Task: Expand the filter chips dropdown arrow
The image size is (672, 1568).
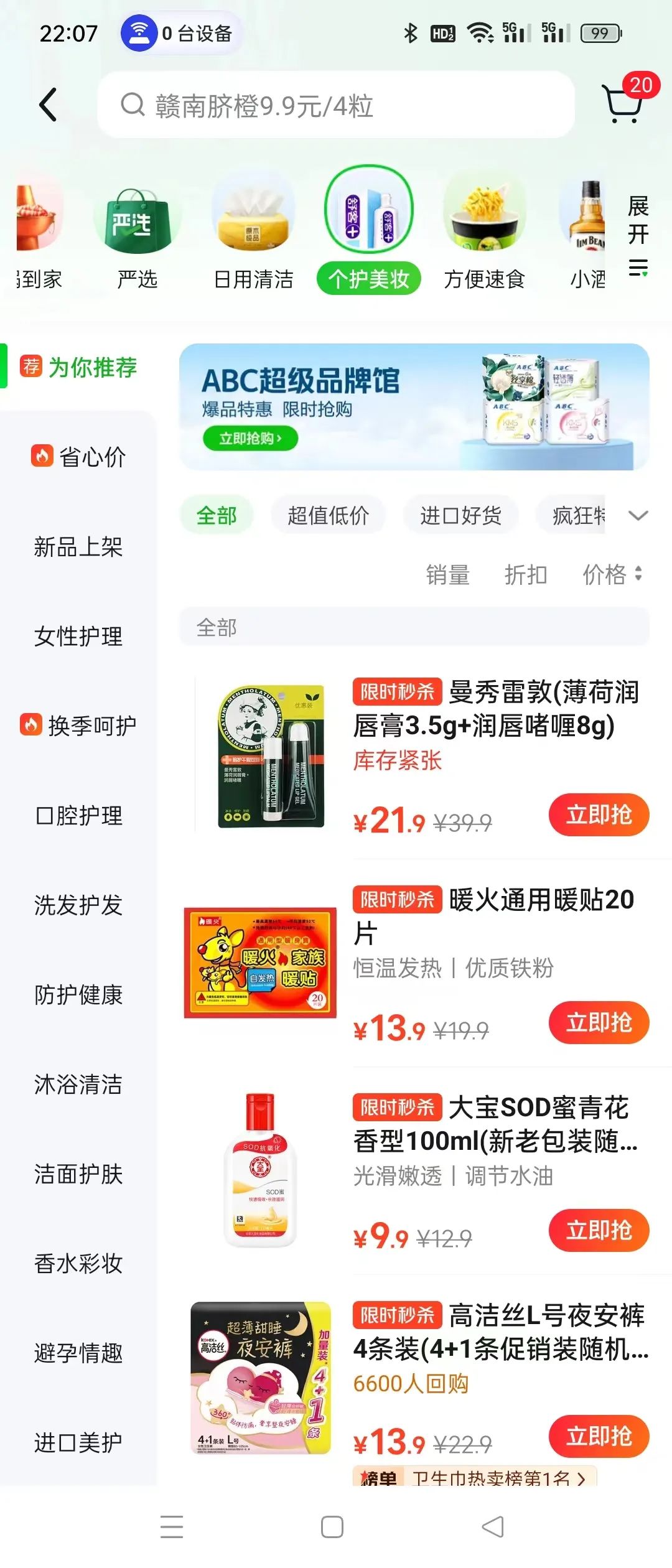Action: [638, 515]
